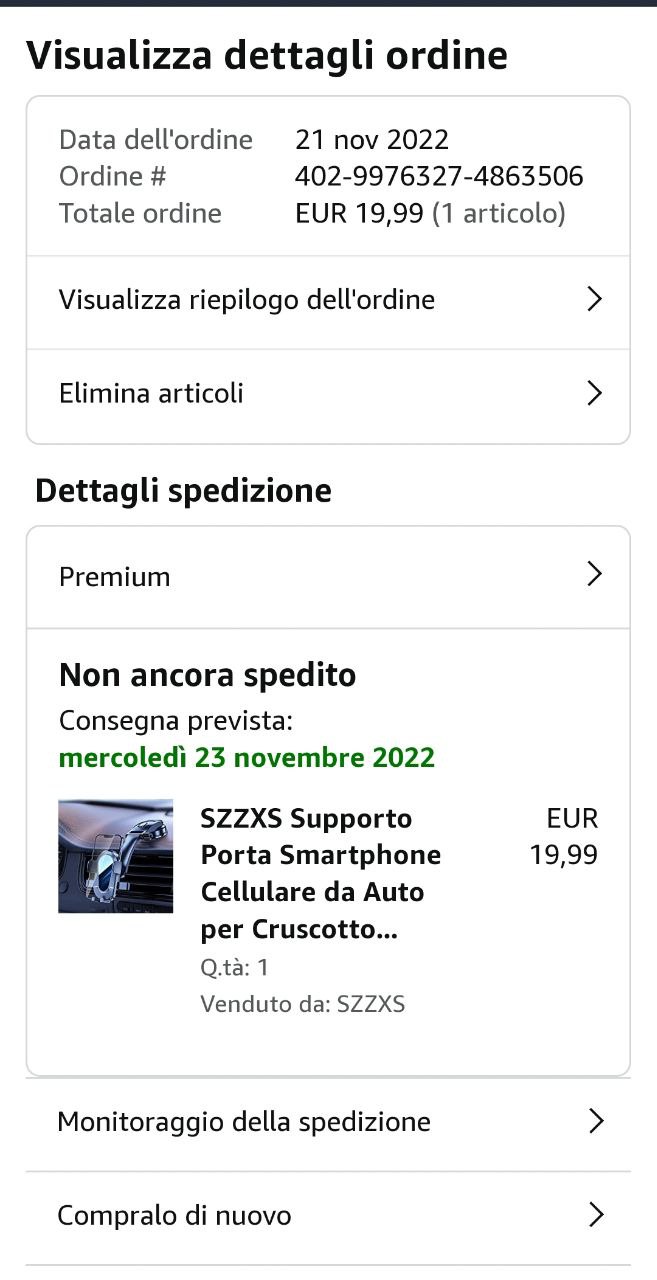Select Elimina articoli row
The width and height of the screenshot is (657, 1280).
pyautogui.click(x=328, y=393)
